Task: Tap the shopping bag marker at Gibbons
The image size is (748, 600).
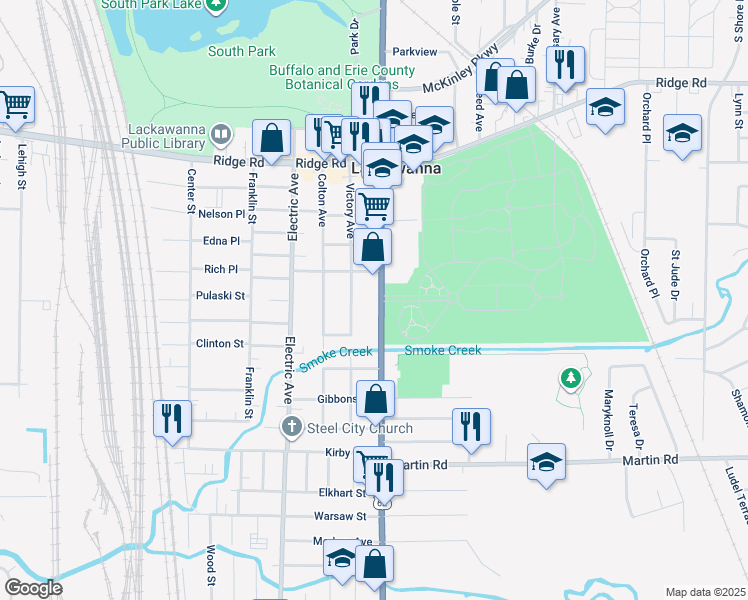Action: point(375,401)
